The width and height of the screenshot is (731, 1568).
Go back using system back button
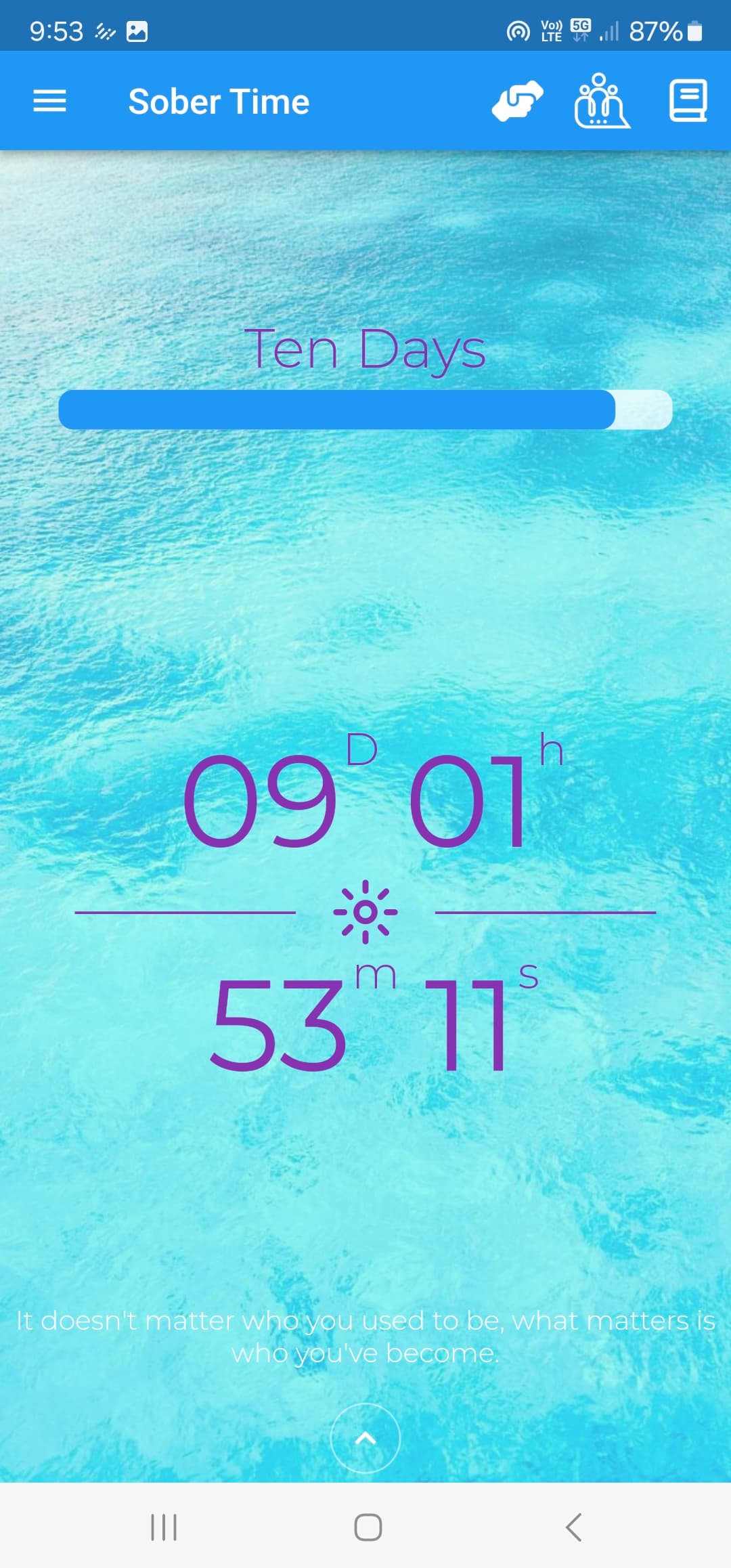[573, 1527]
